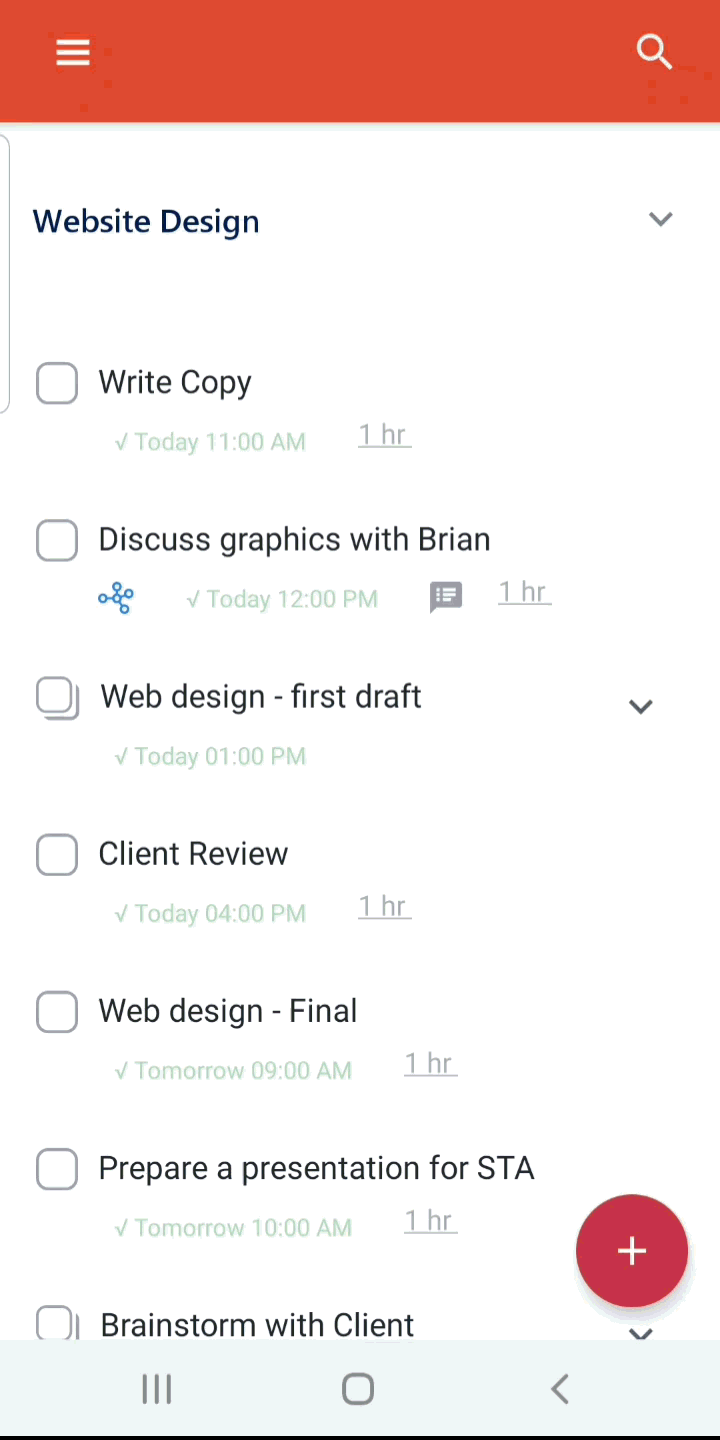Open the Write Copy task

click(175, 382)
